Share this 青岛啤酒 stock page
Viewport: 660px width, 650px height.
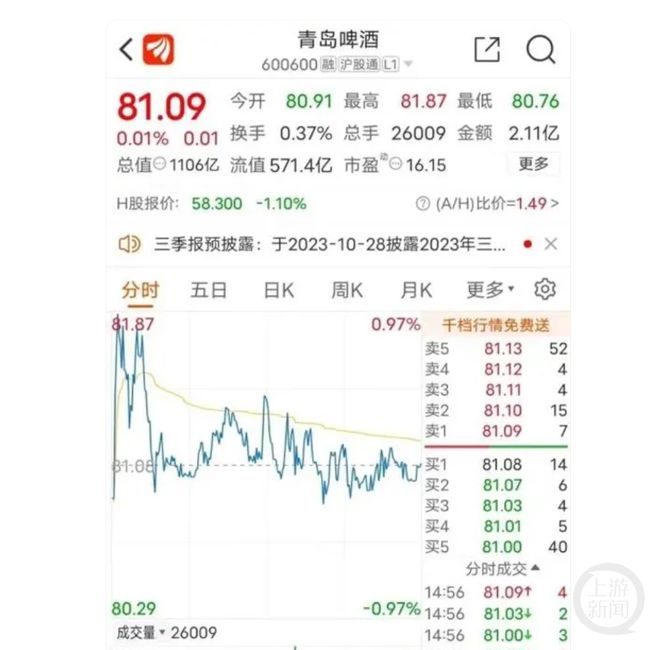[486, 50]
